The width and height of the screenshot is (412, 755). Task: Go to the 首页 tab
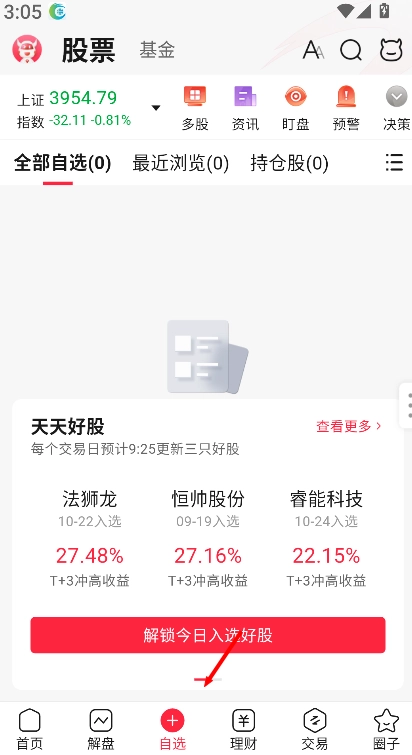coord(30,729)
